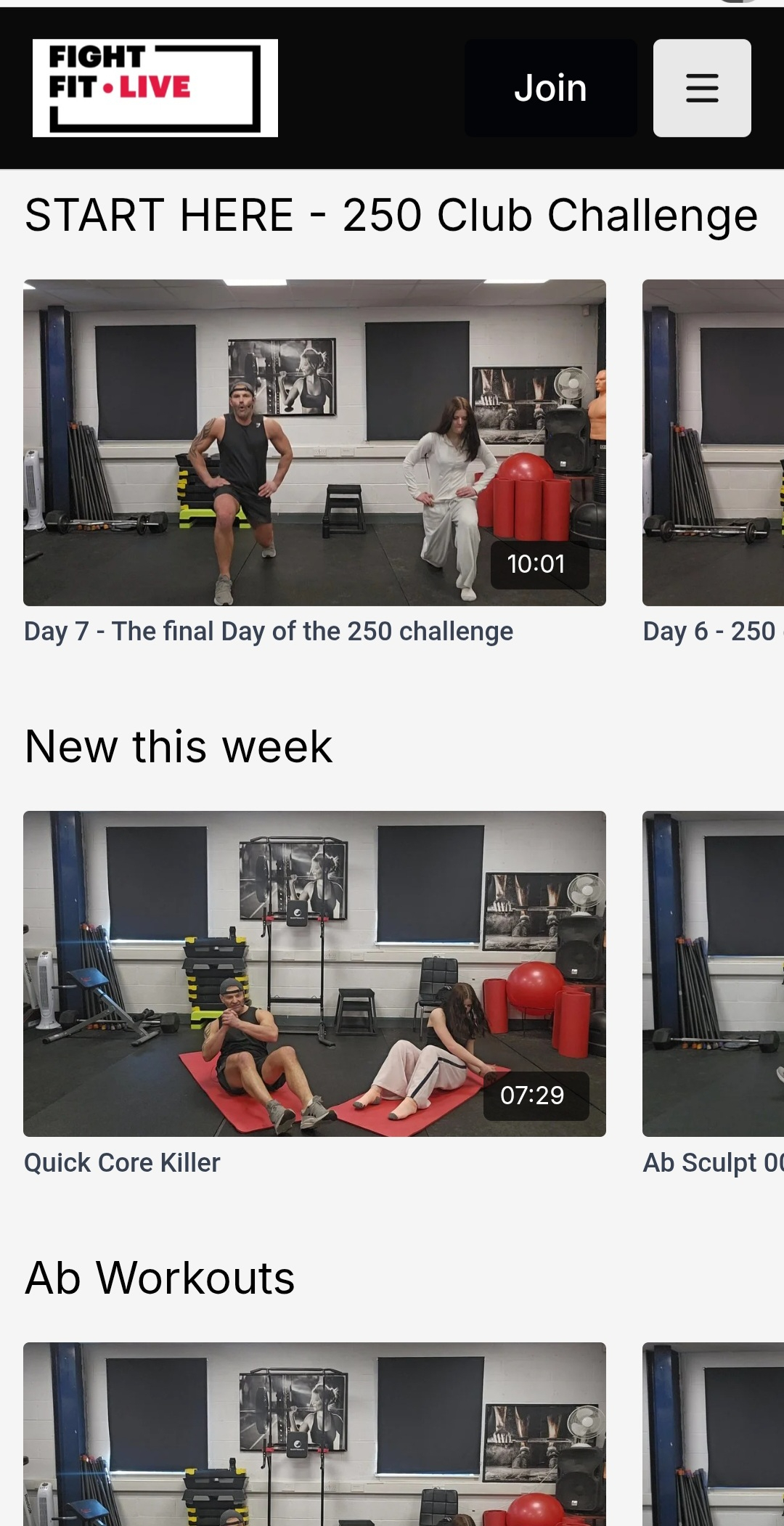This screenshot has height=1526, width=784.
Task: Play the Day 7 final challenge video
Action: (314, 442)
